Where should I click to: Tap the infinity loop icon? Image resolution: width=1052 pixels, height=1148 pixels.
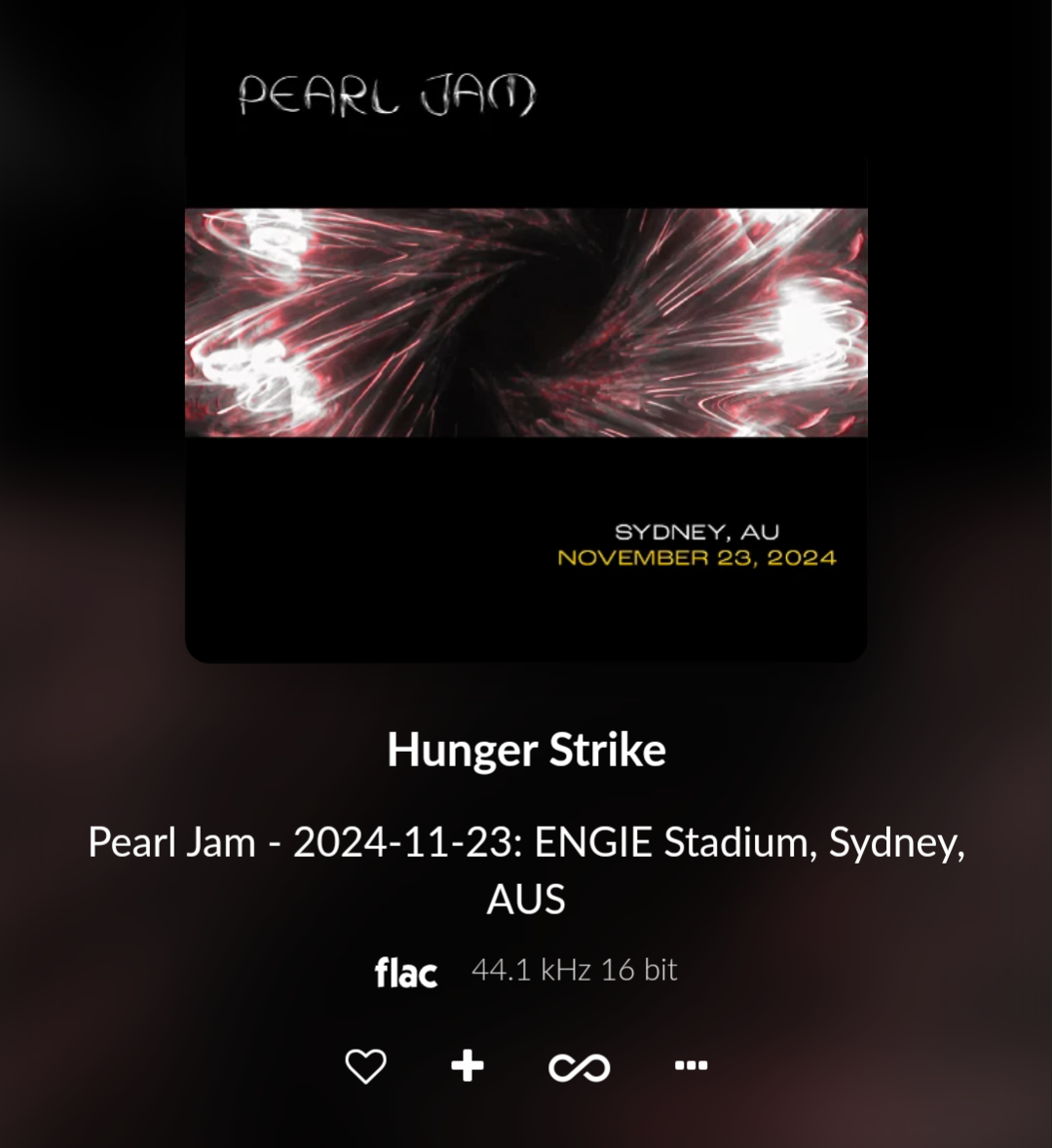click(579, 1068)
